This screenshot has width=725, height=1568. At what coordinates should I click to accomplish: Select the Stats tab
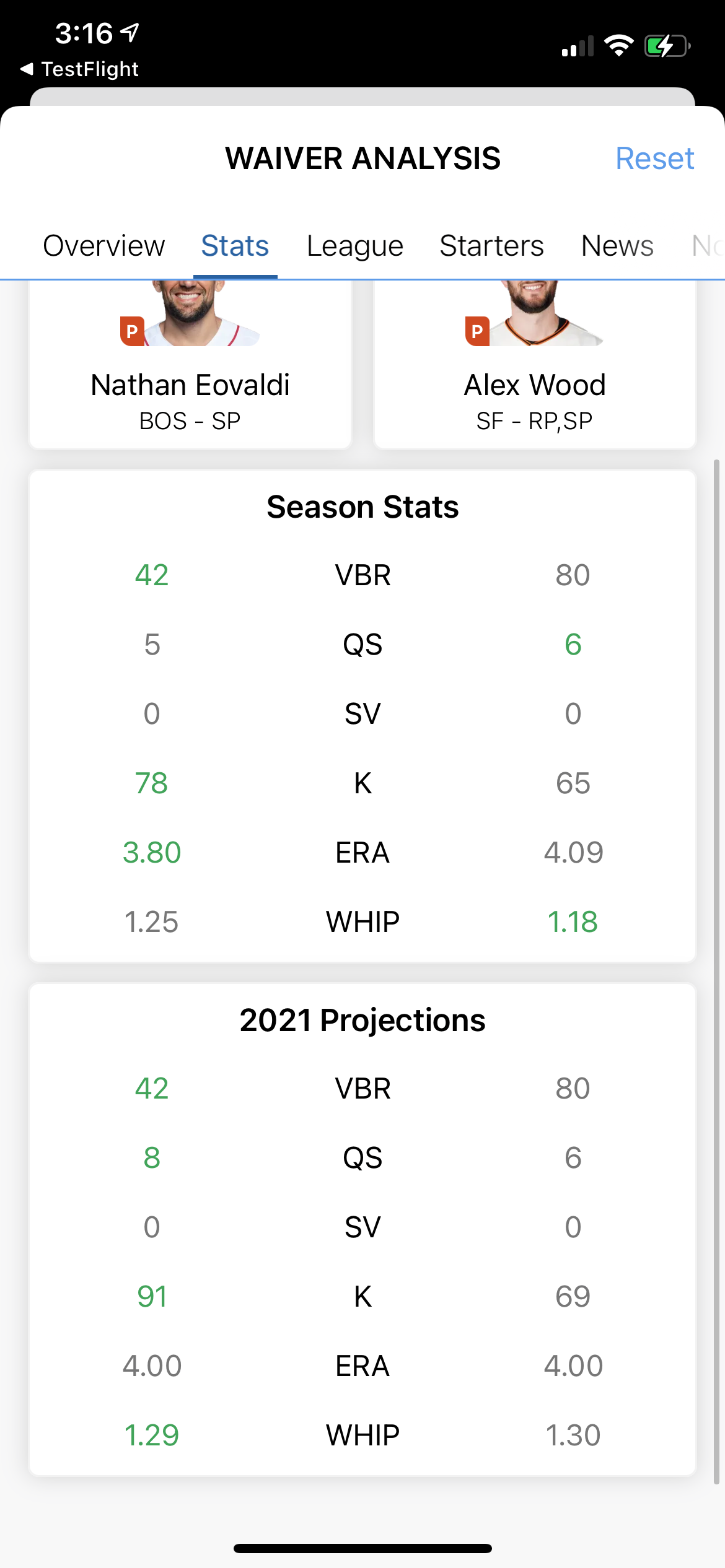click(x=235, y=246)
